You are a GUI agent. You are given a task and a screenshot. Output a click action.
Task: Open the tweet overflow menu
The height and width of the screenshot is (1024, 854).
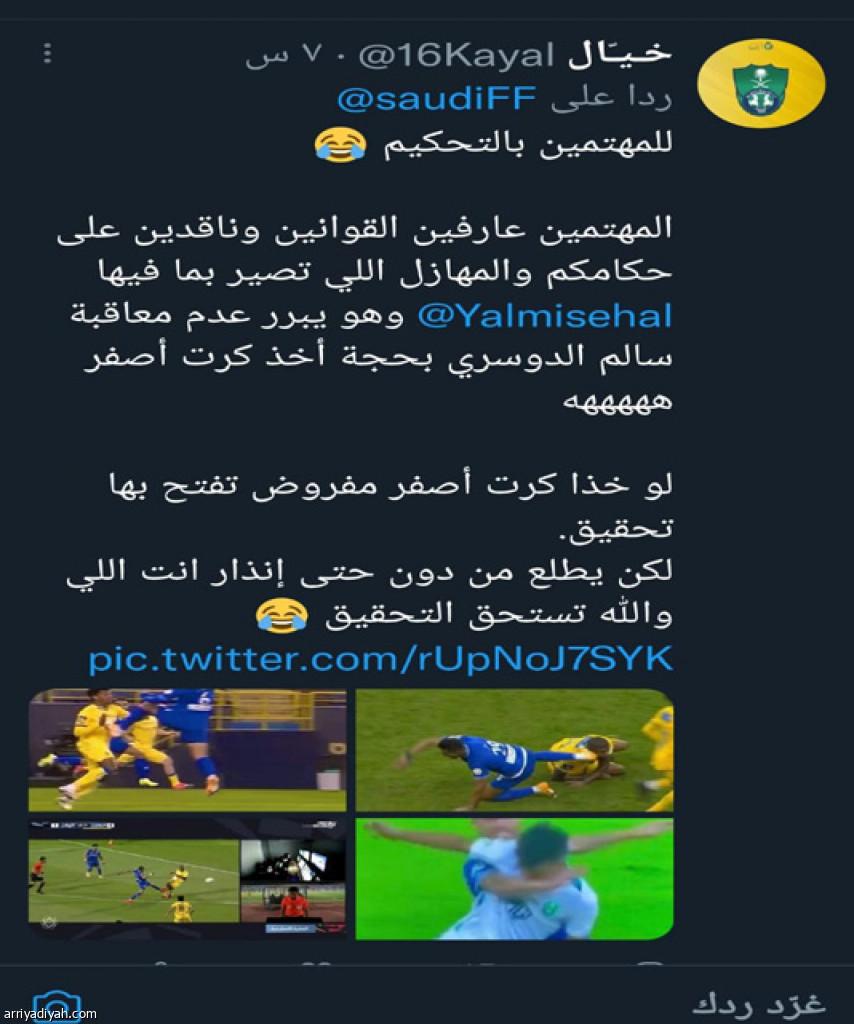pos(47,55)
